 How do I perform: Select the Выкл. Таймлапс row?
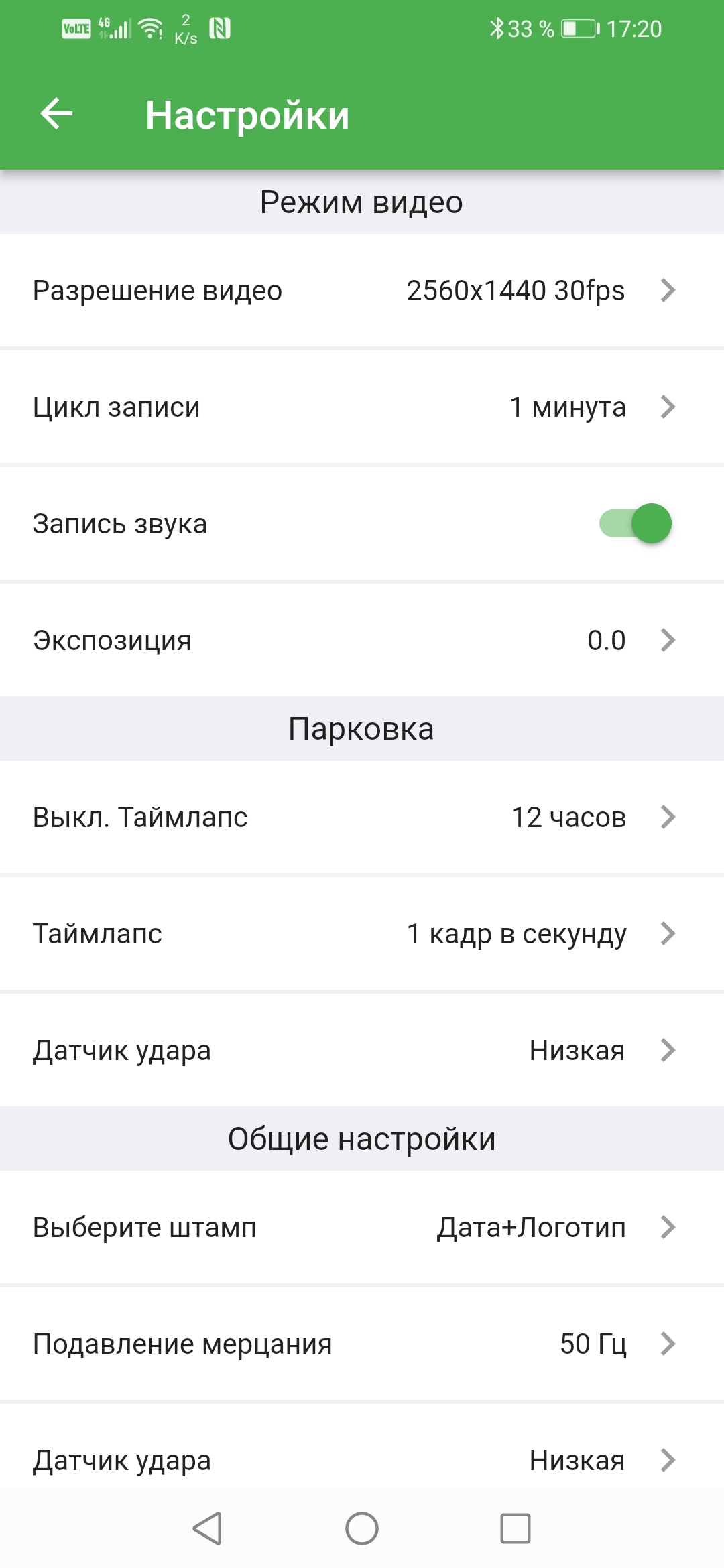362,818
